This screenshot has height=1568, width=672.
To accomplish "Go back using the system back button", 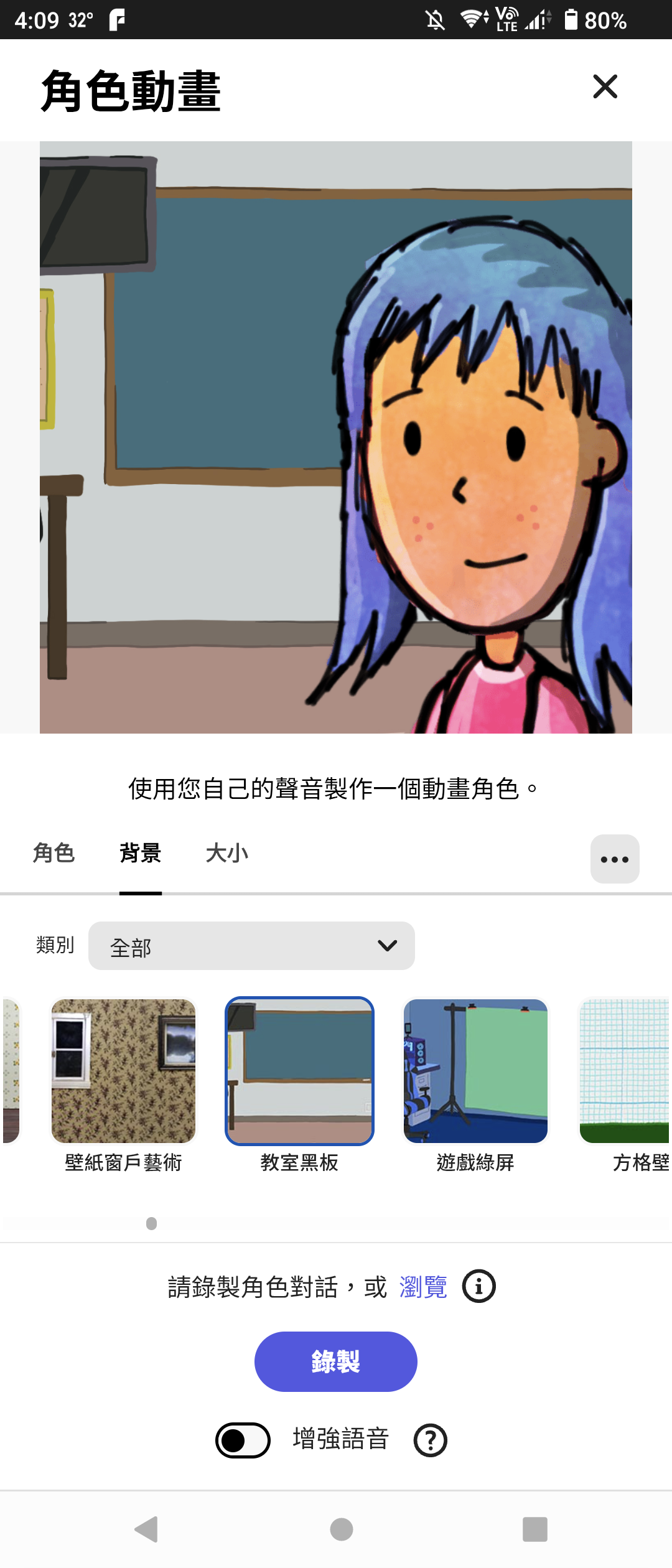I will pyautogui.click(x=147, y=1529).
